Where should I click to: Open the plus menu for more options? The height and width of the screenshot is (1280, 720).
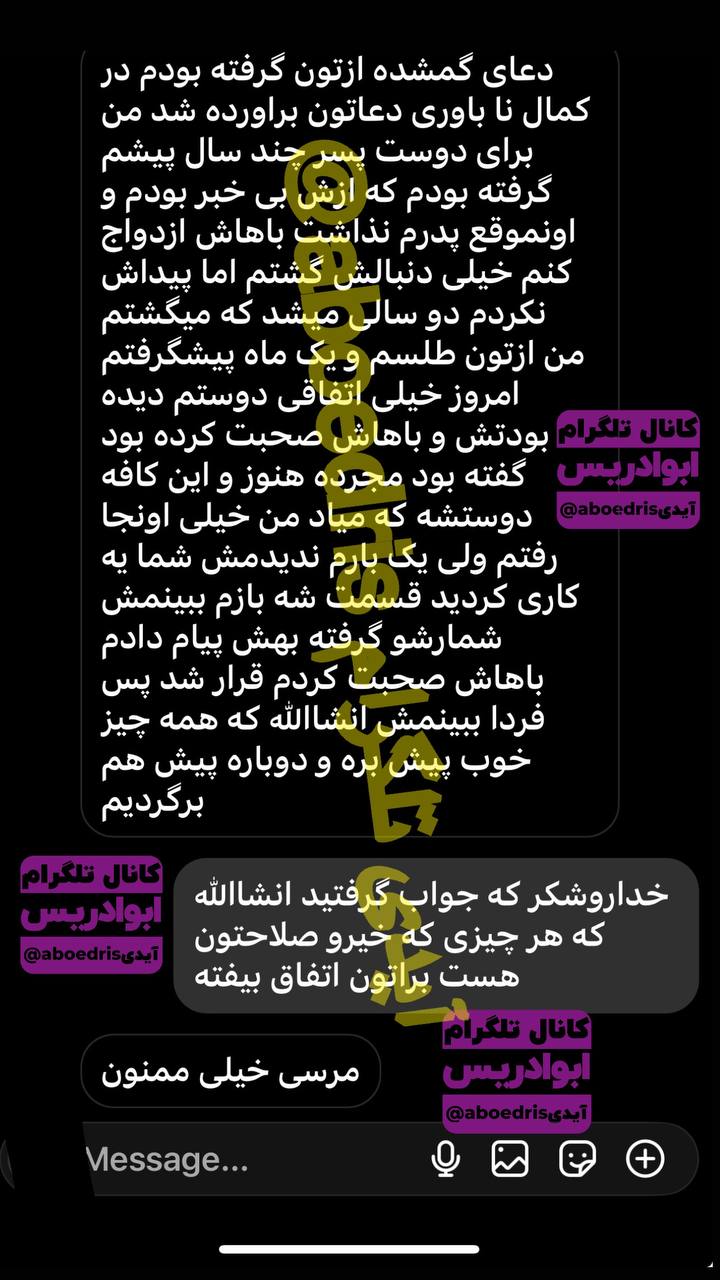[645, 1159]
